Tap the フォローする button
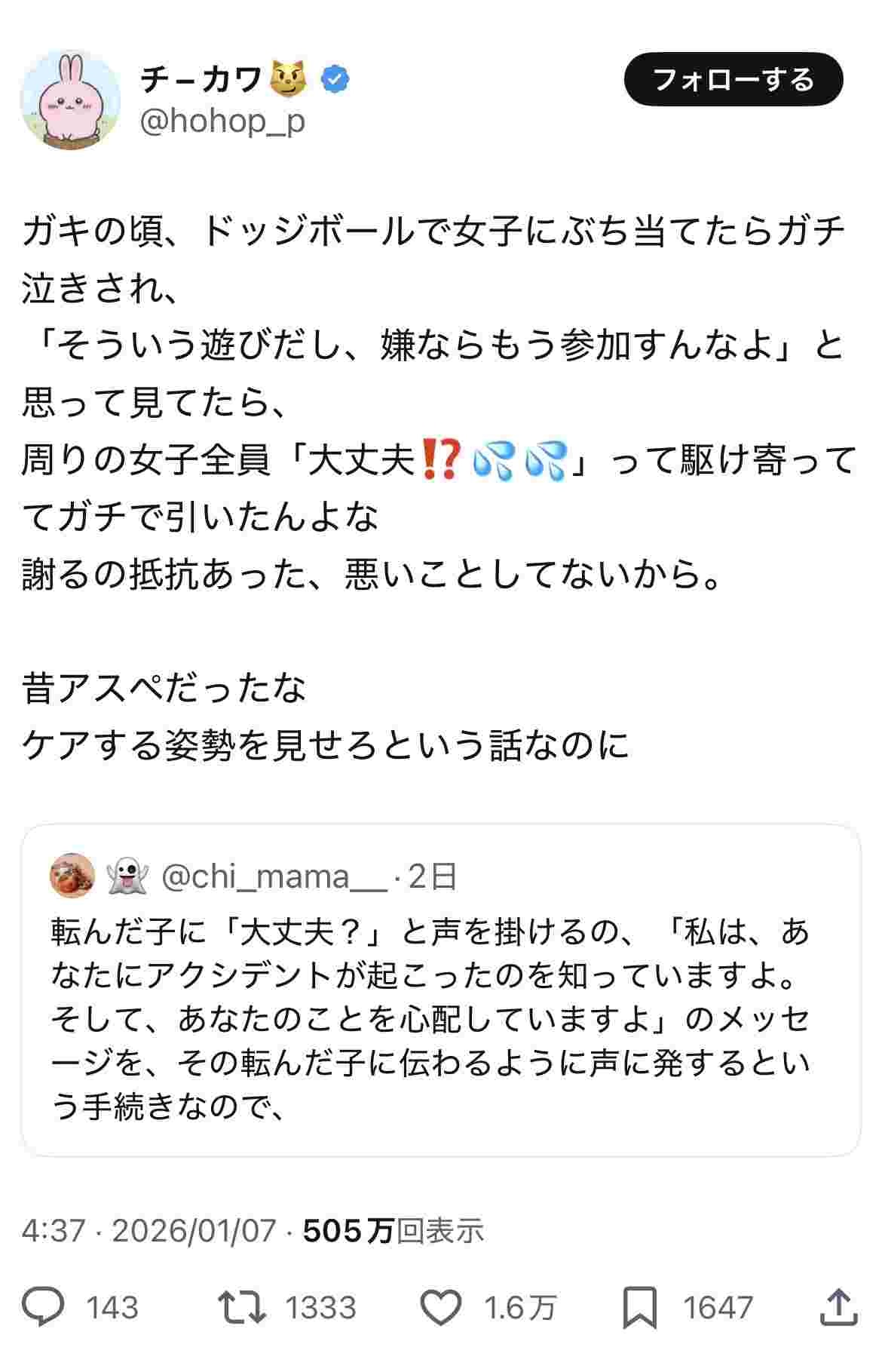This screenshot has width=882, height=1372. tap(733, 79)
